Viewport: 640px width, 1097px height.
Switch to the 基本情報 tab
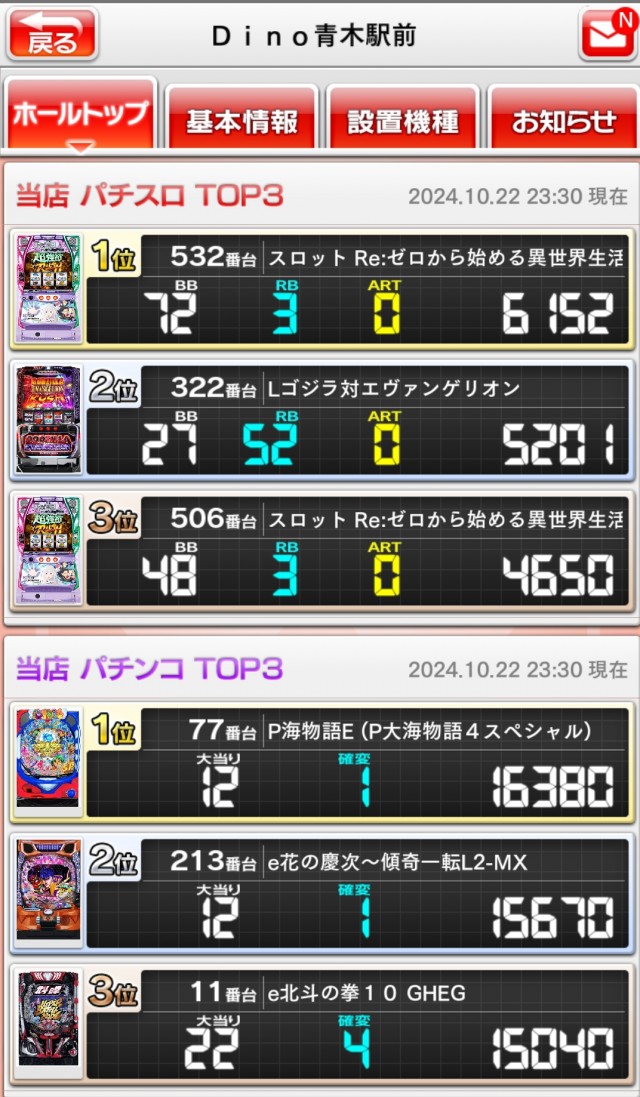click(241, 120)
